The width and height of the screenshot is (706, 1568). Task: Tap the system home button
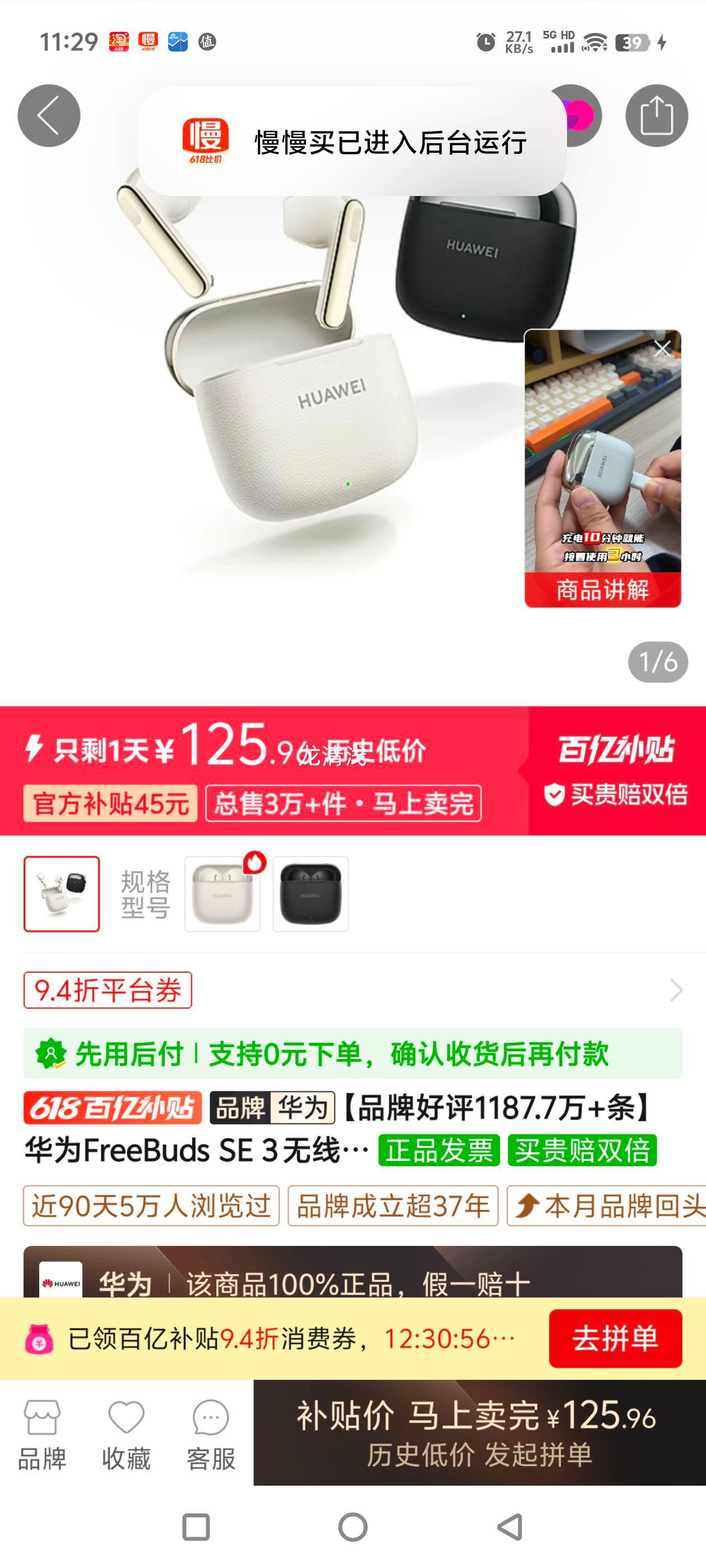352,1527
